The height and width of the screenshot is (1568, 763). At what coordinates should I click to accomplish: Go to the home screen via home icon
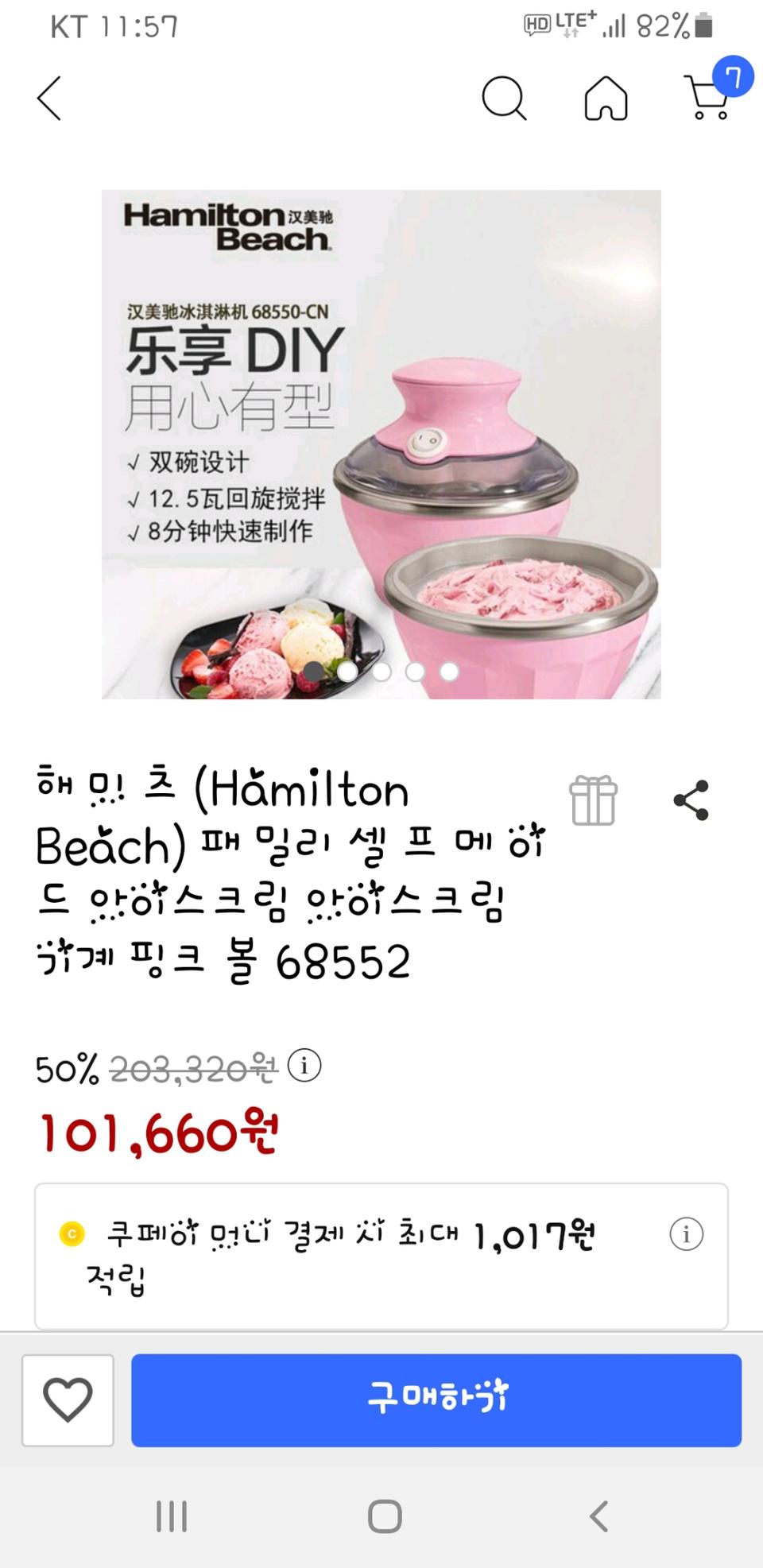[604, 99]
